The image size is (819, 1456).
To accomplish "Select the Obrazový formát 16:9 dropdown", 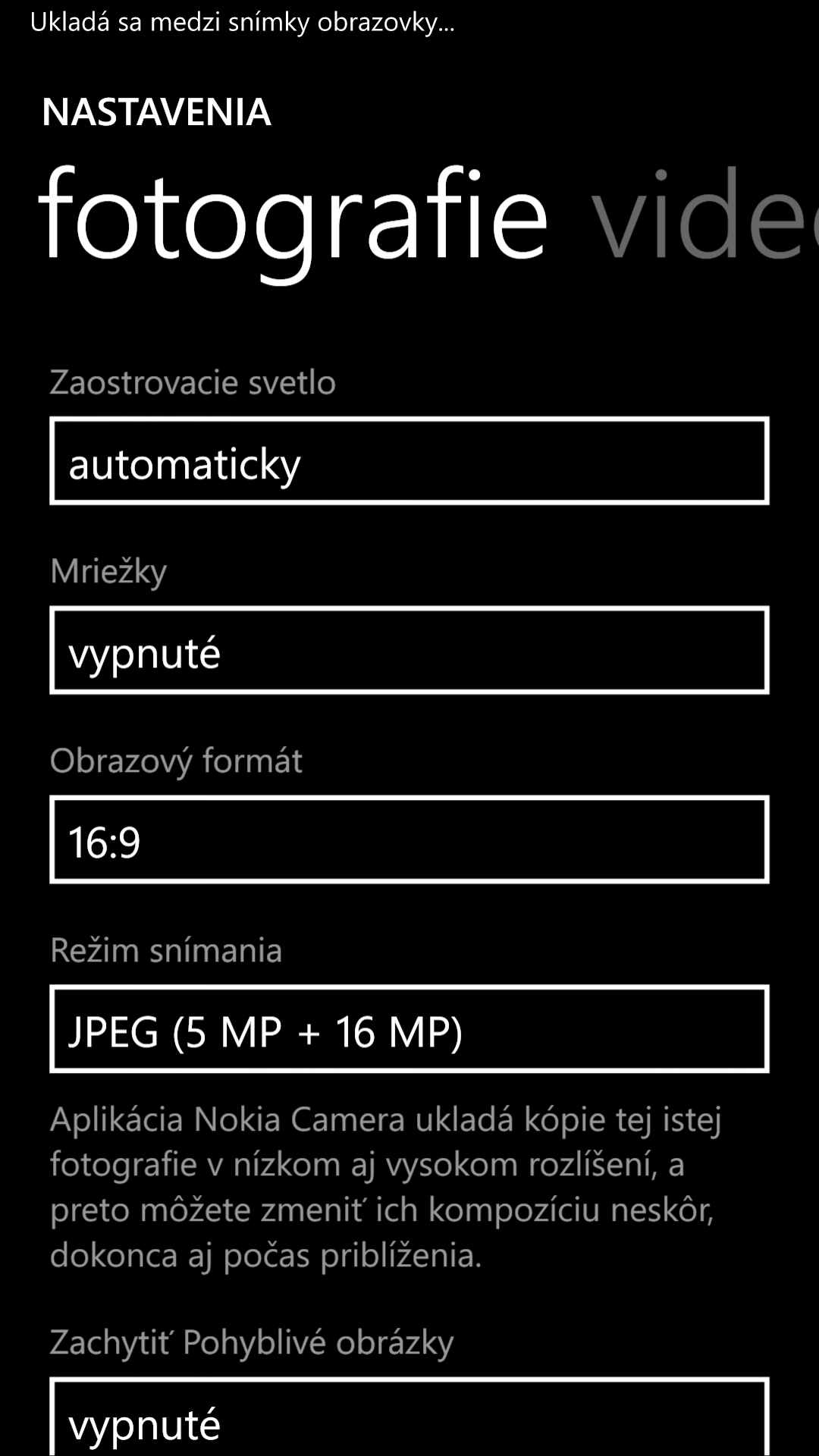I will click(x=409, y=839).
